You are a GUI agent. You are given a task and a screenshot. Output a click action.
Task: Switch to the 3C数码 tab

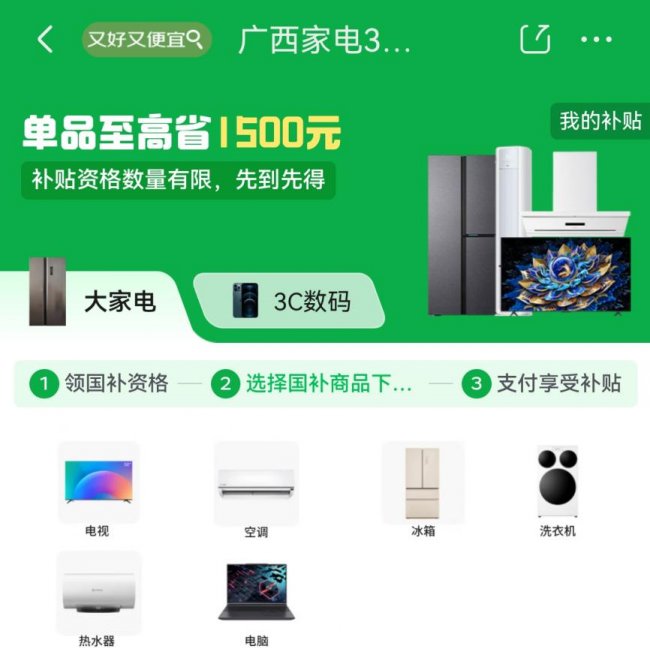(290, 301)
